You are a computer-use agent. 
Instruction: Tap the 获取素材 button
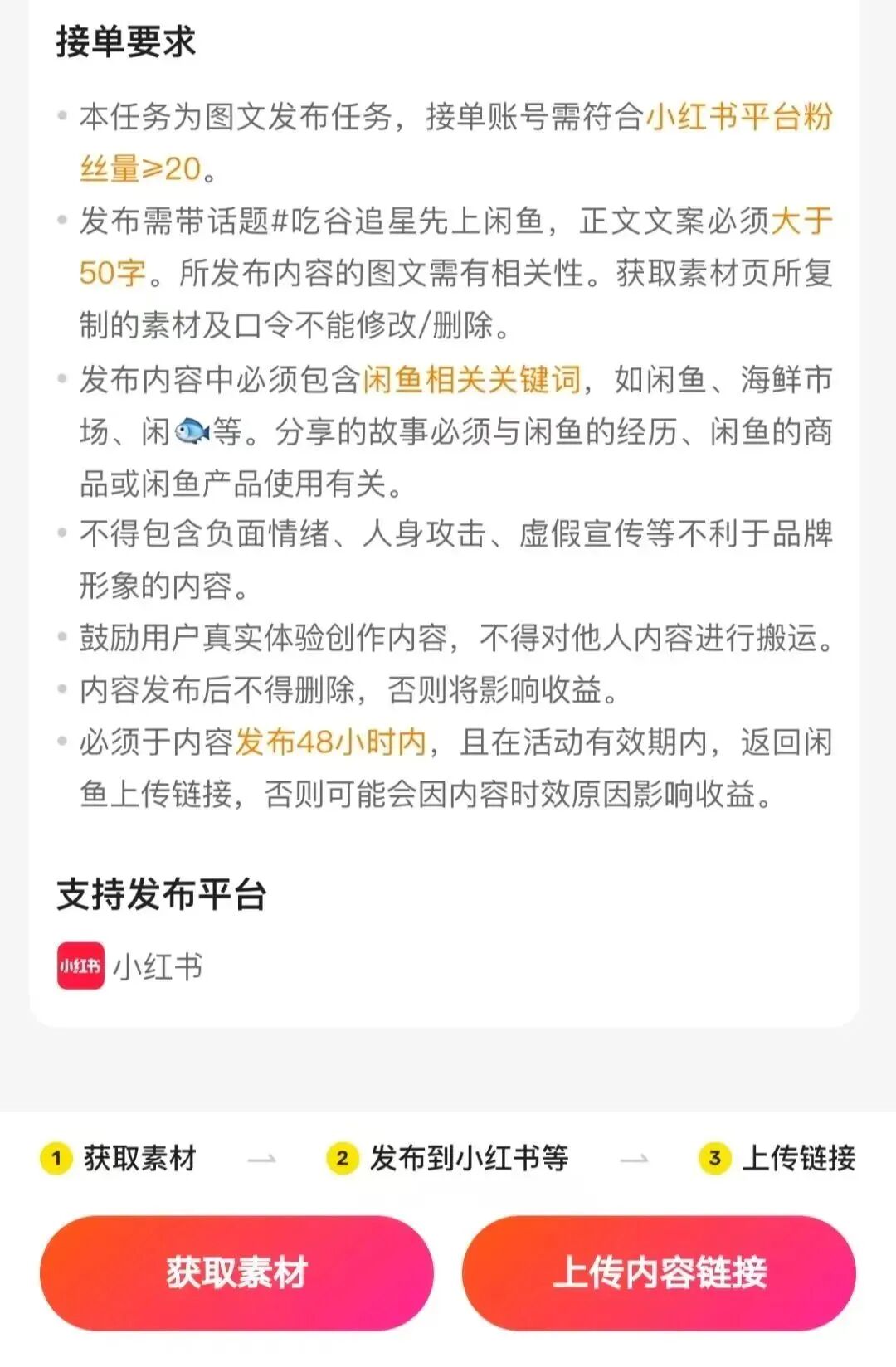236,1272
